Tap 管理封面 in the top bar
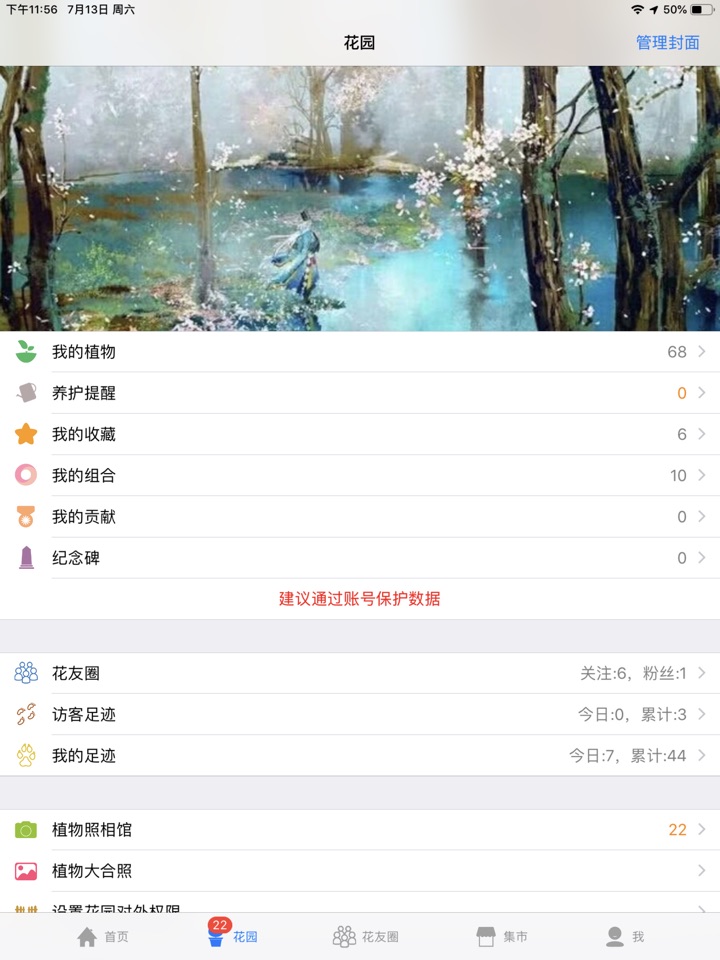Viewport: 720px width, 960px height. 667,43
